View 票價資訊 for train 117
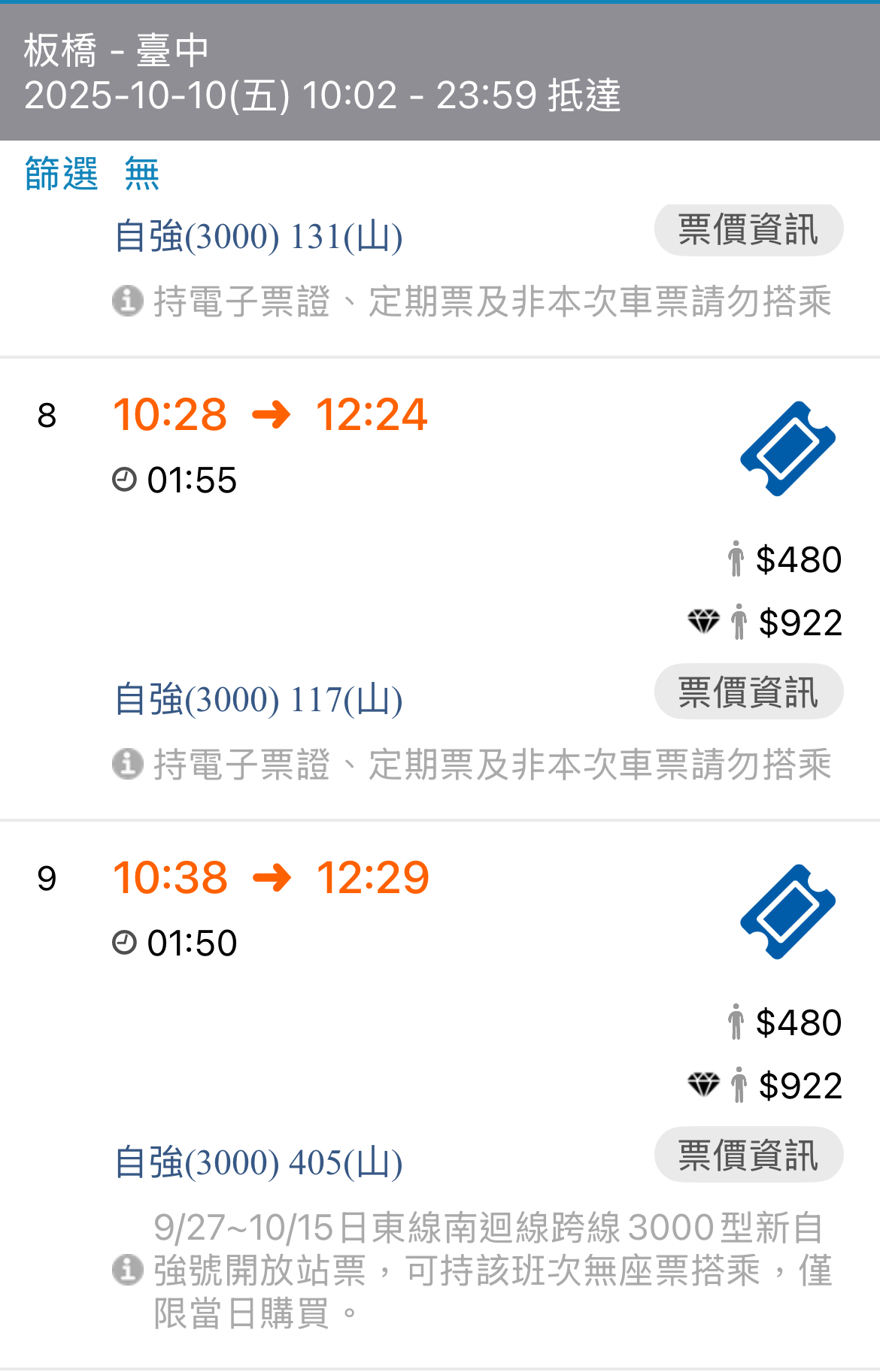Viewport: 880px width, 1372px height. pos(748,692)
